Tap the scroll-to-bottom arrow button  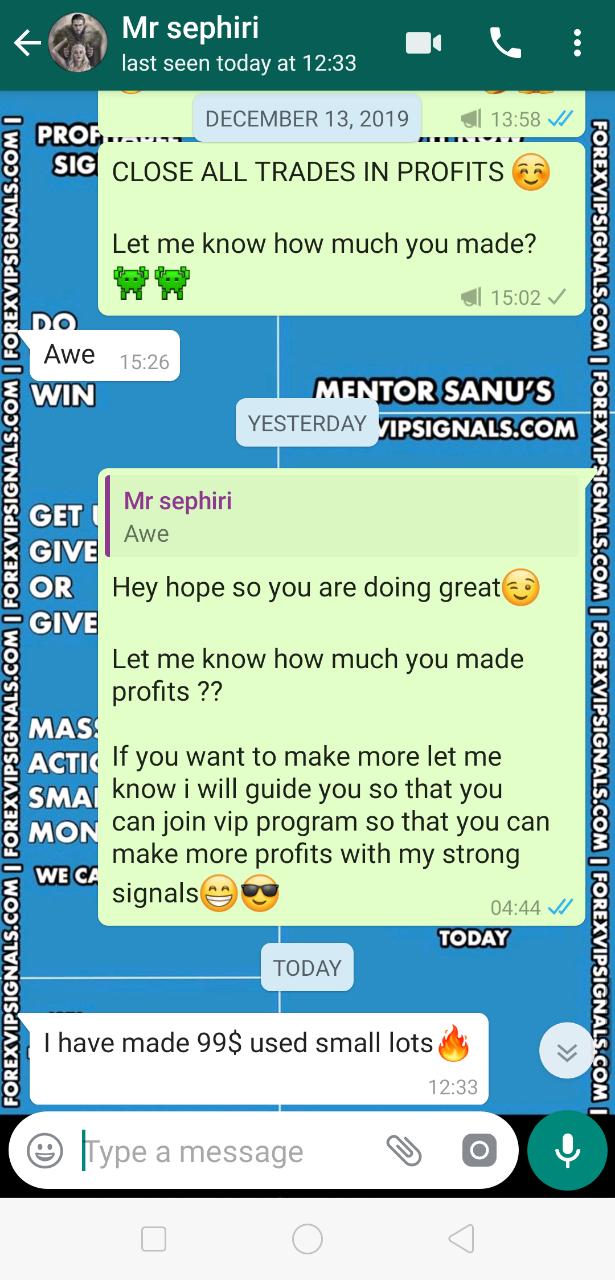click(566, 1051)
